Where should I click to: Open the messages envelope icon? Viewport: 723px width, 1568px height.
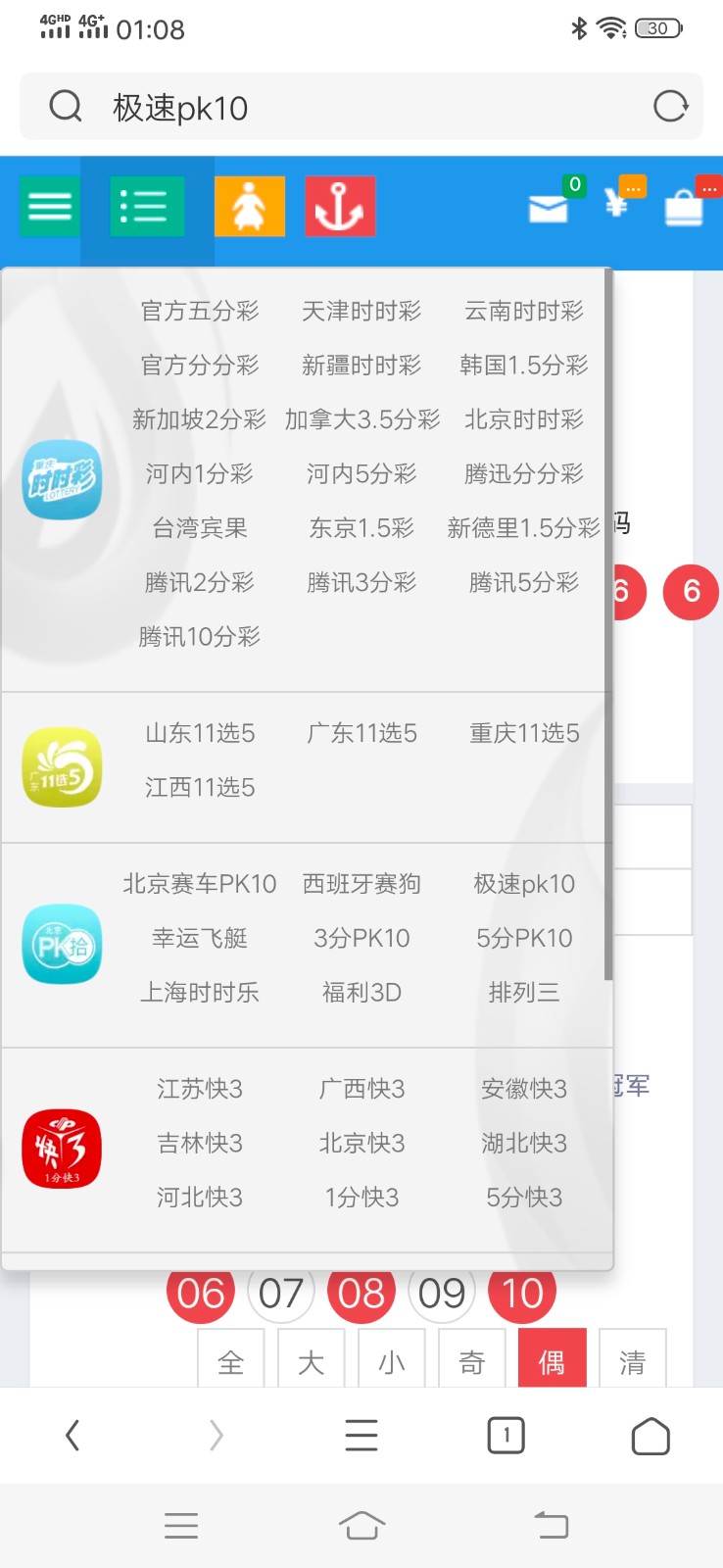(549, 208)
